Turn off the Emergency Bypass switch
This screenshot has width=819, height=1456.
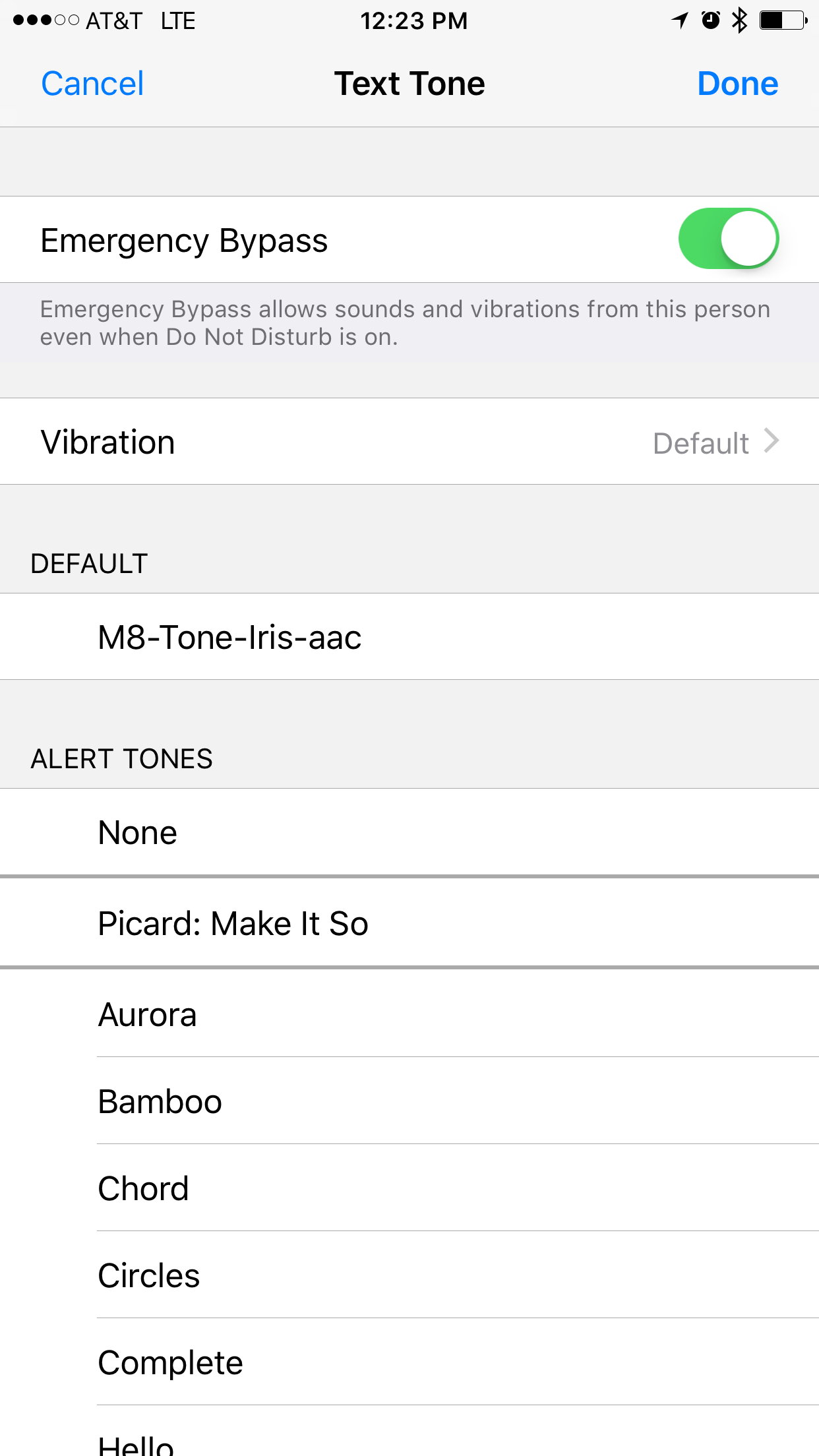click(x=728, y=239)
